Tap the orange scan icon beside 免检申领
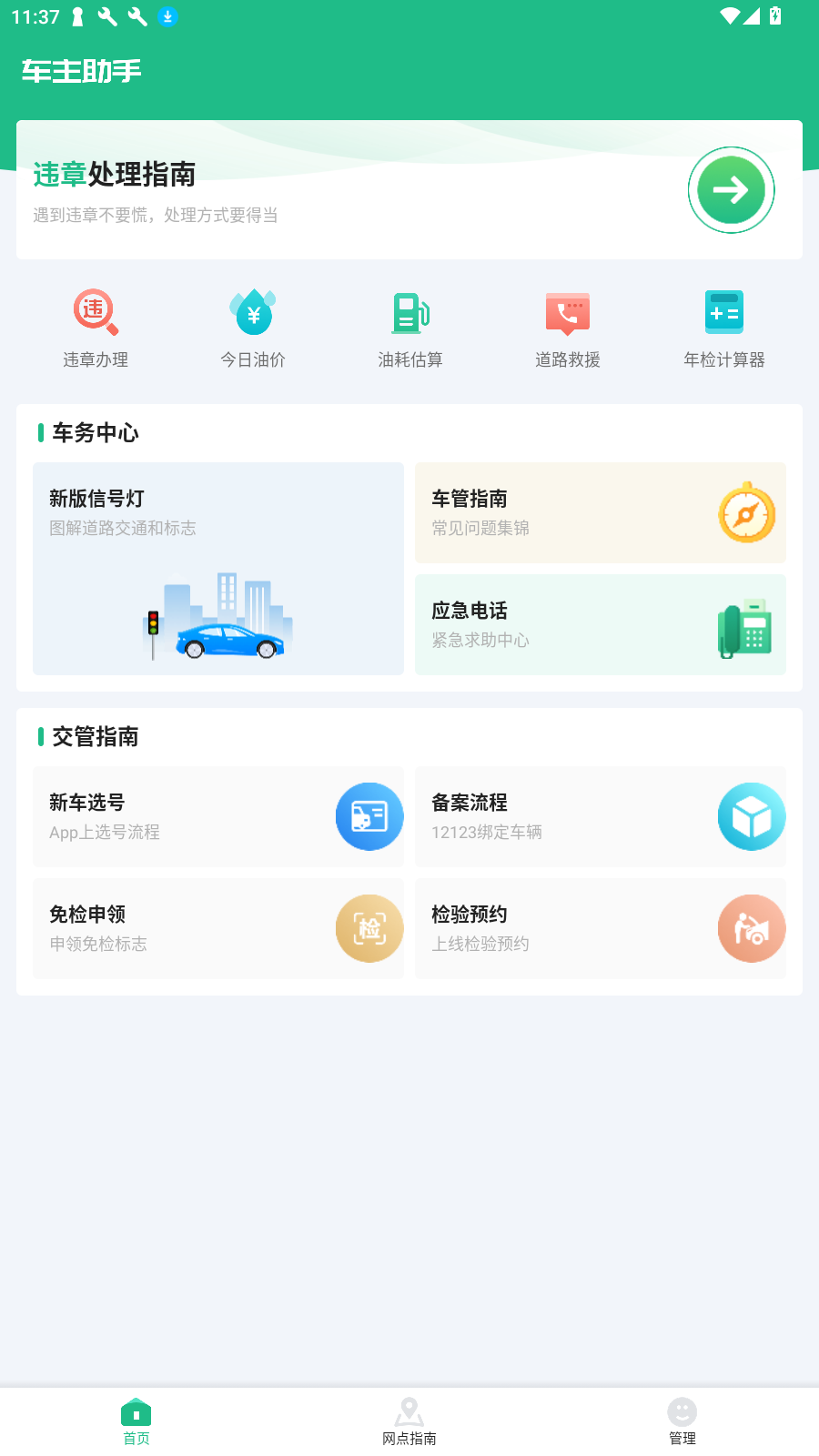 click(x=369, y=928)
